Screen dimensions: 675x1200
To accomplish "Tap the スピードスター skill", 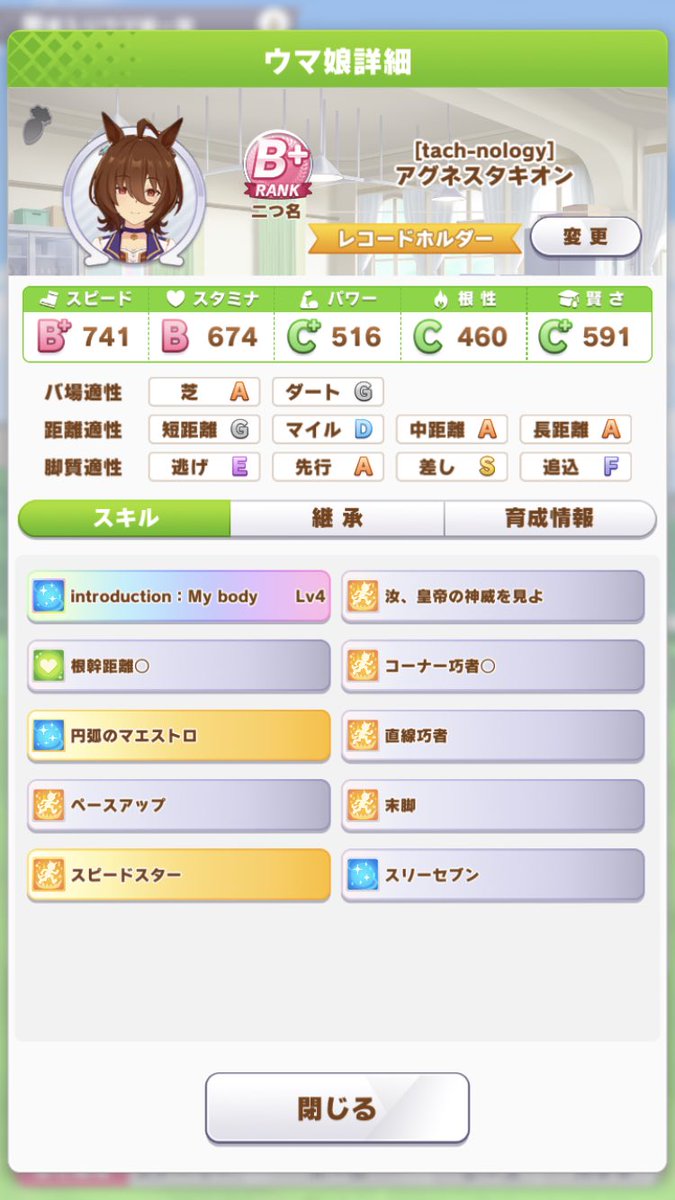I will pyautogui.click(x=179, y=875).
